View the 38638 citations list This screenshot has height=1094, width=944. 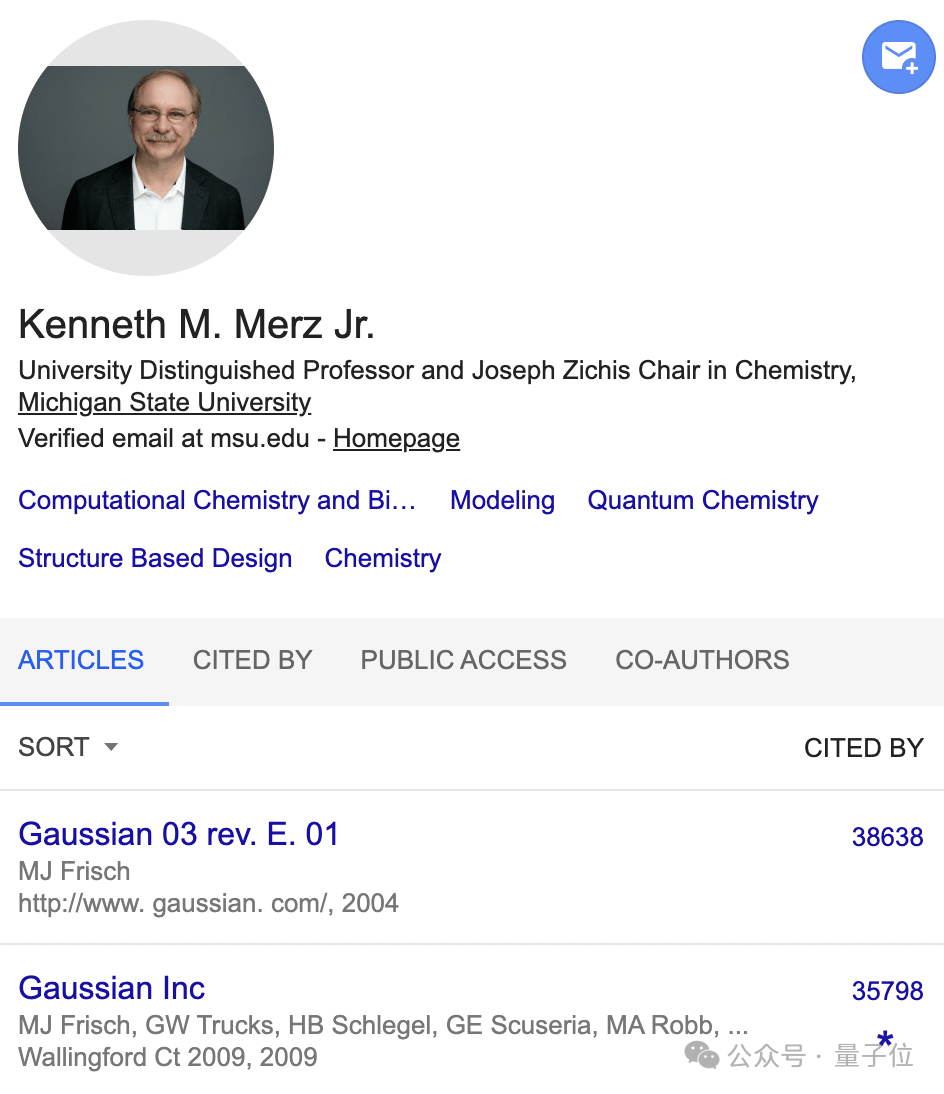click(887, 837)
